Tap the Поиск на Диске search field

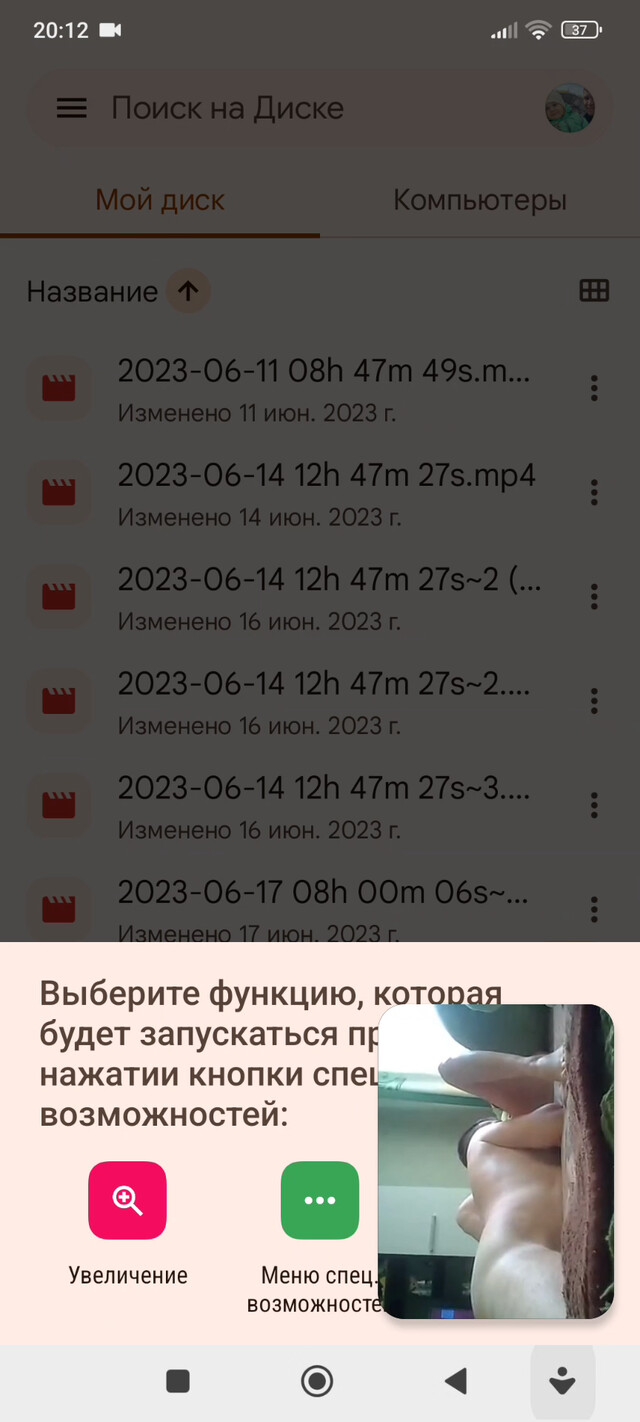tap(320, 108)
